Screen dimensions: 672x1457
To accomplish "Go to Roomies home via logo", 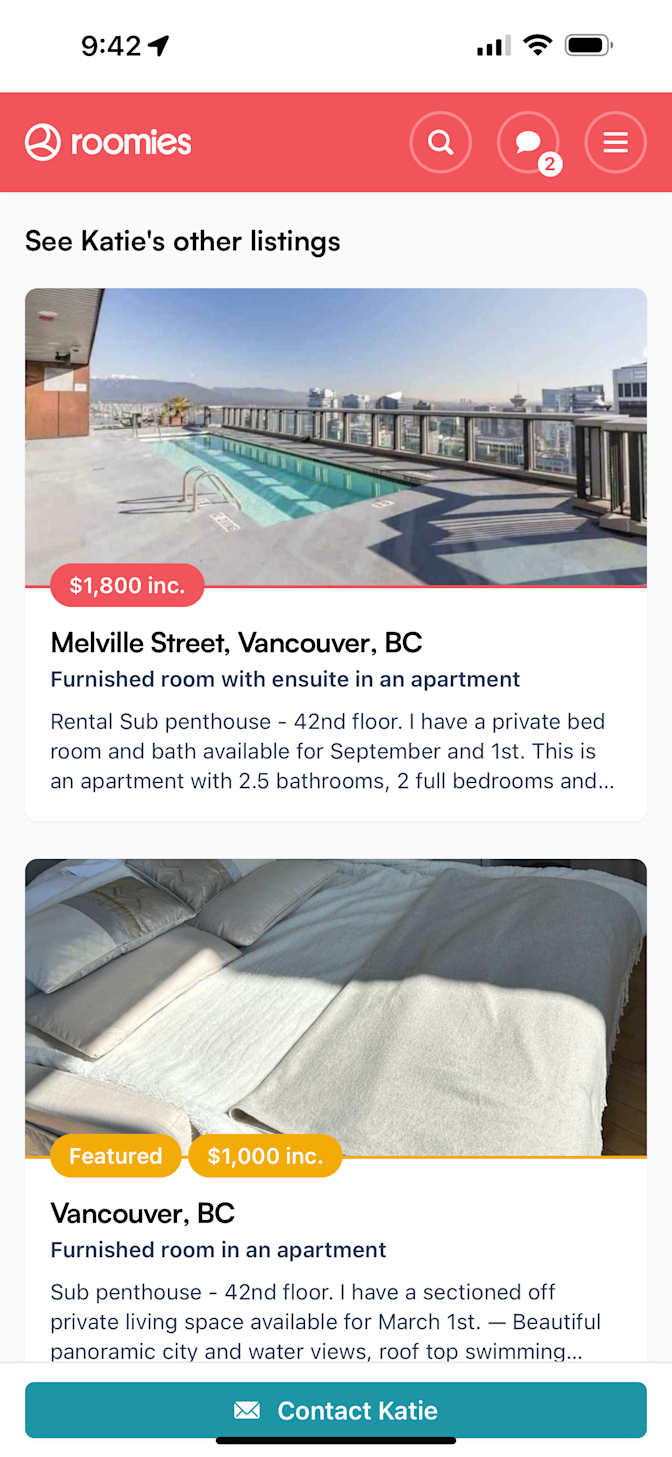I will pos(108,142).
